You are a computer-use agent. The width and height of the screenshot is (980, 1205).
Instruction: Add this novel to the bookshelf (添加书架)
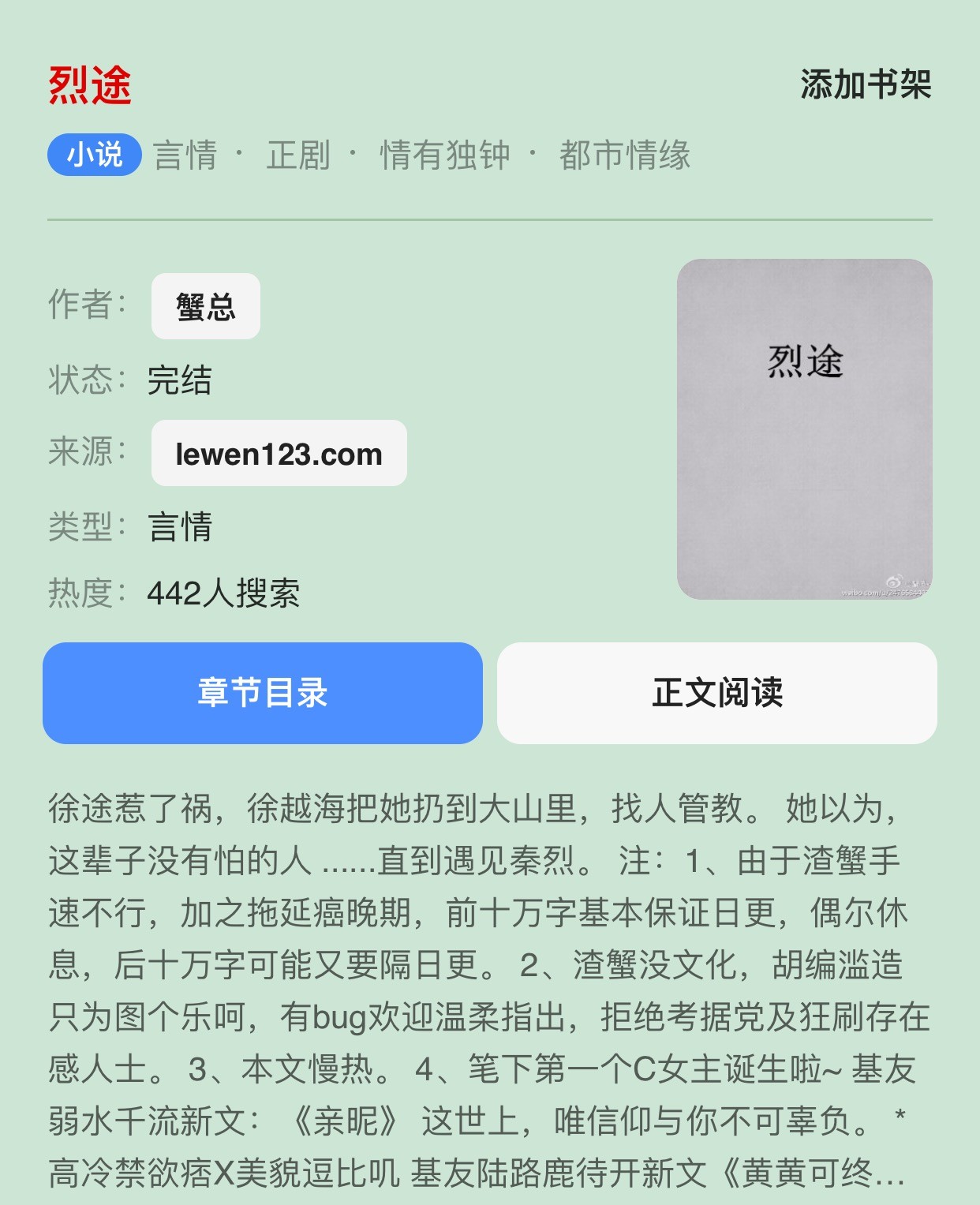866,84
